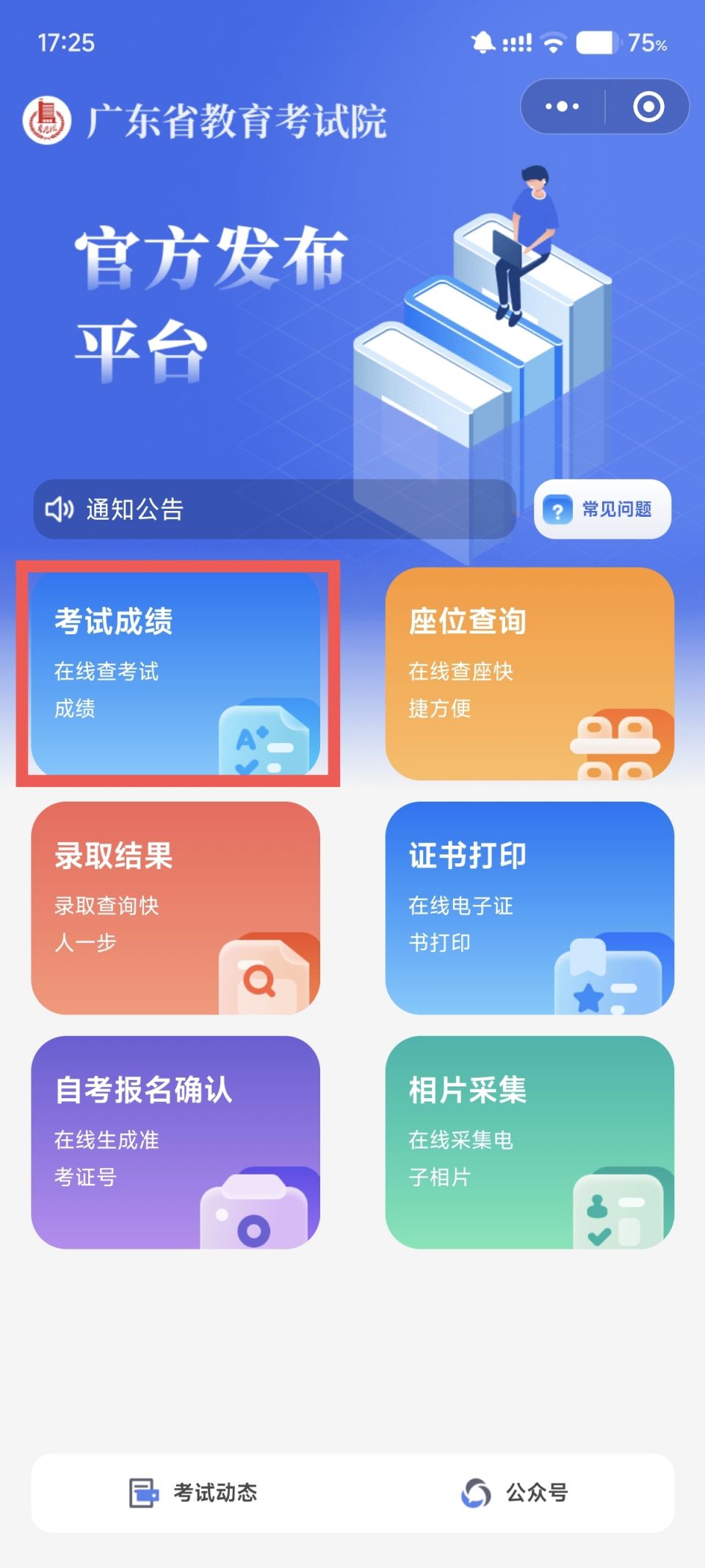Viewport: 705px width, 1568px height.
Task: Go to 考试动态 exam news
Action: 193,1492
